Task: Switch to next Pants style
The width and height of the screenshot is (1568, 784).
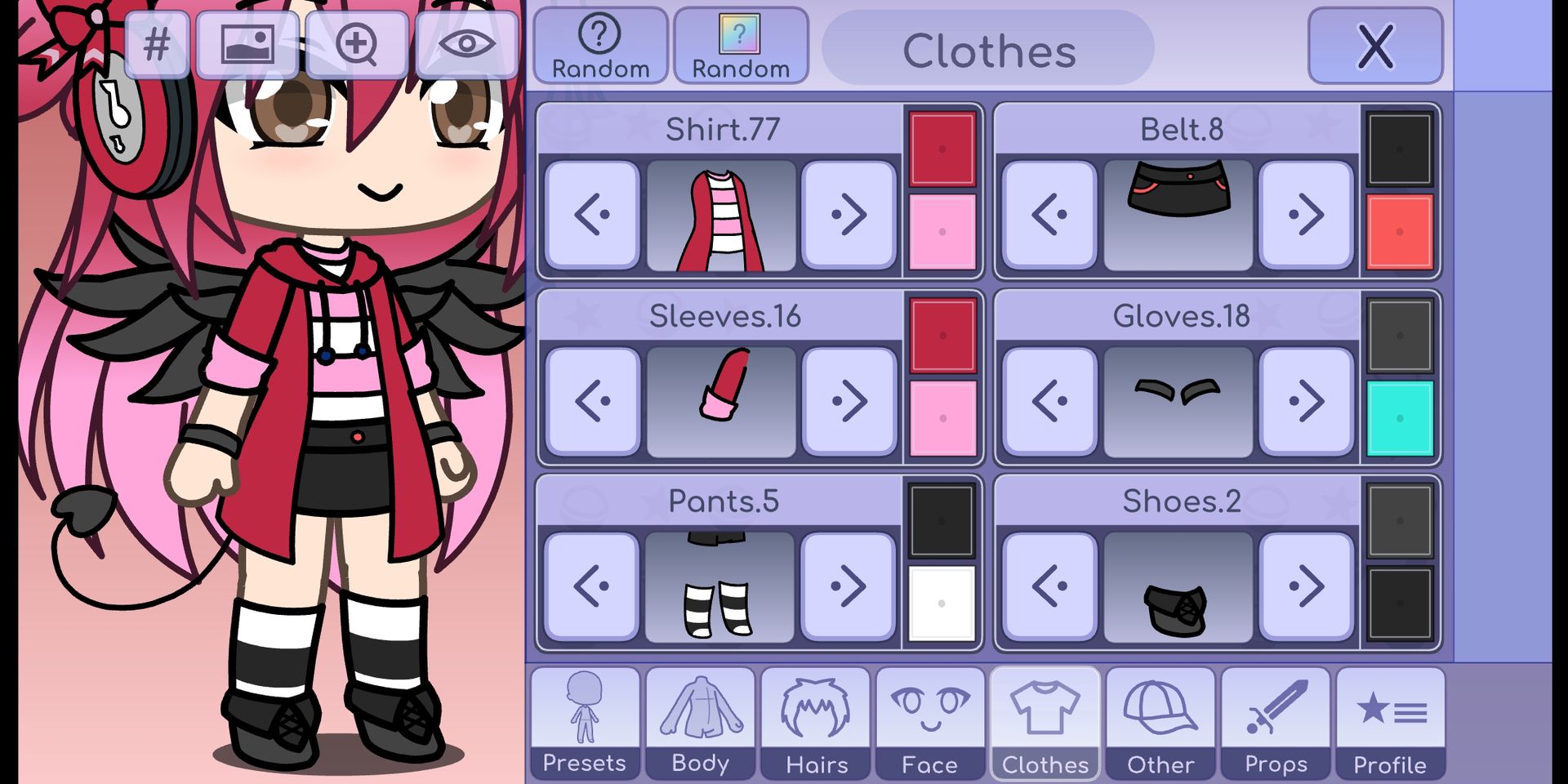Action: pyautogui.click(x=849, y=586)
